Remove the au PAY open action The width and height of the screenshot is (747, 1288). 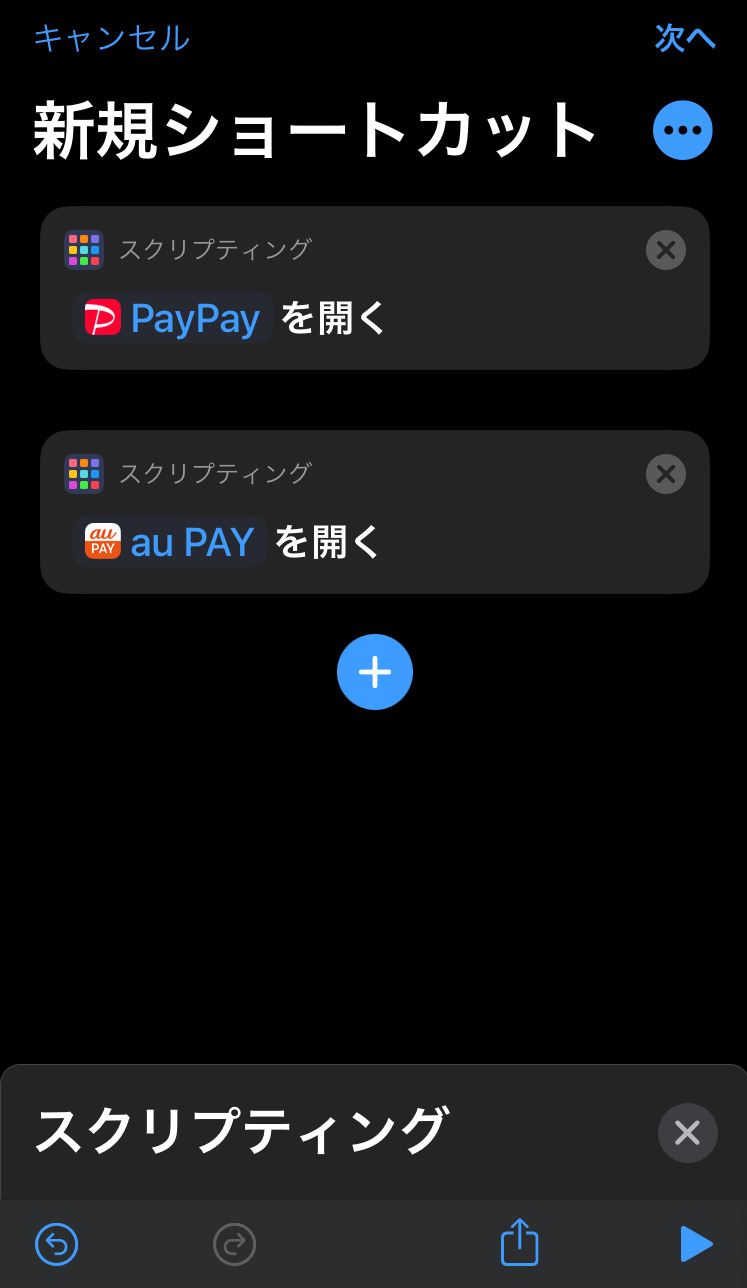[666, 474]
